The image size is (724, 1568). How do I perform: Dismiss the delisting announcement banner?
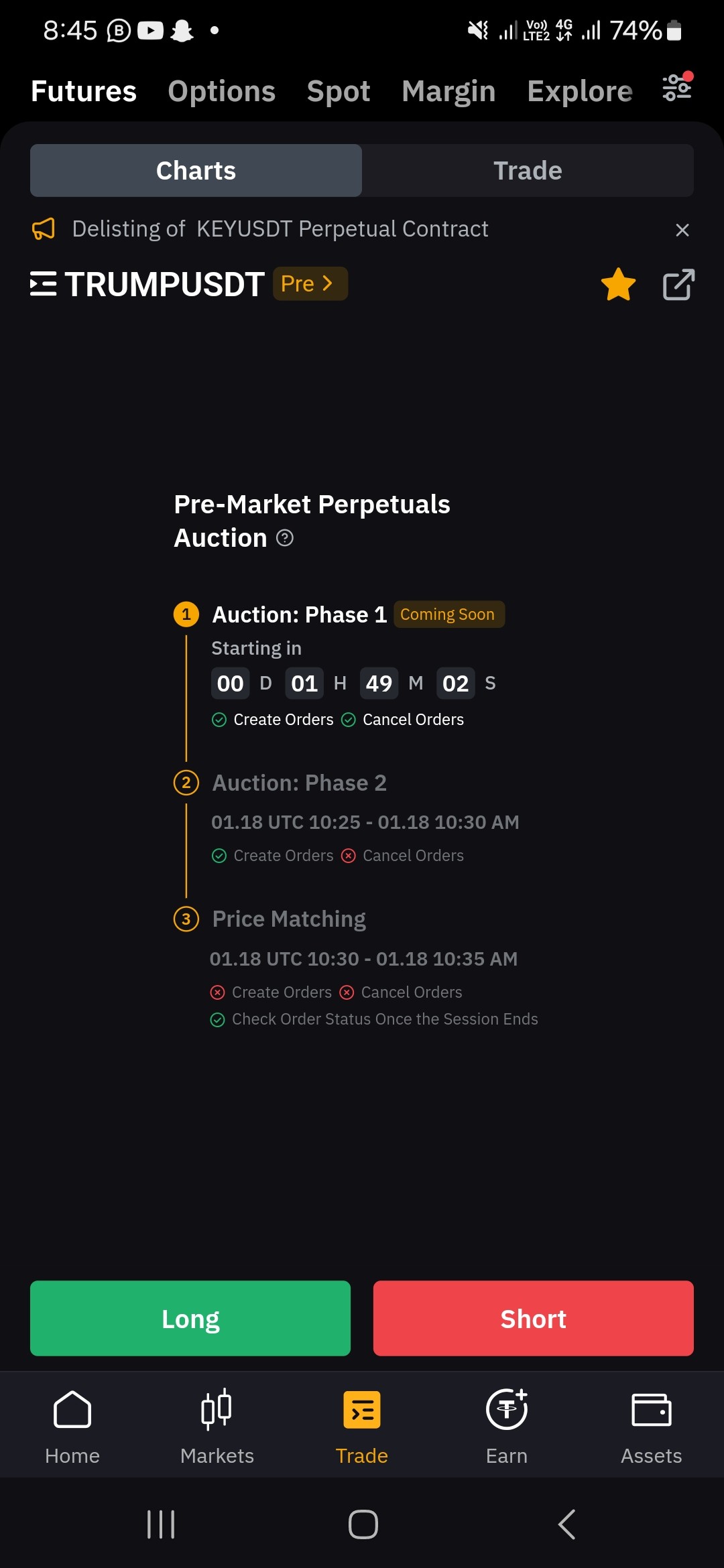[682, 230]
